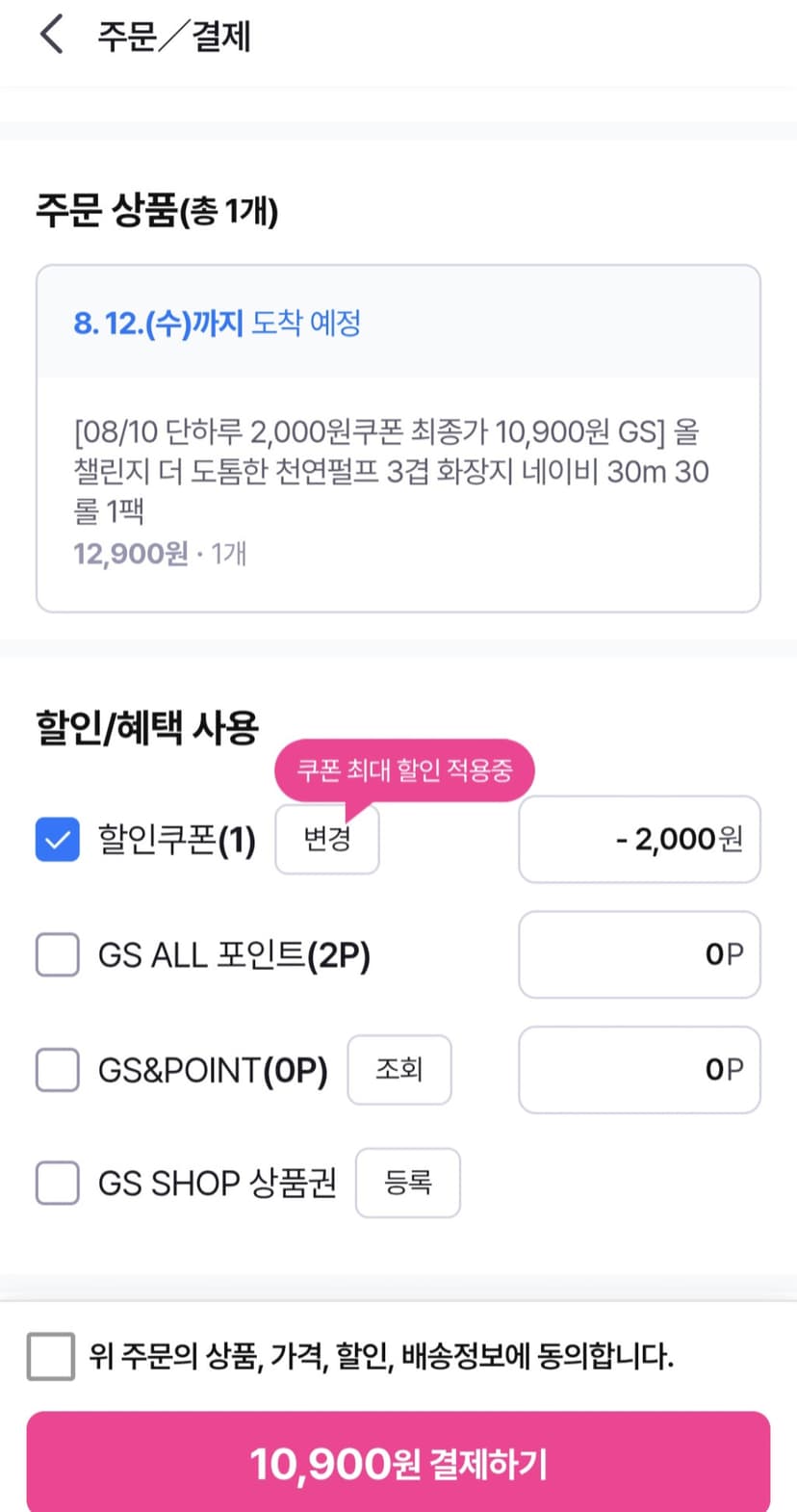Tap the 변경 button to change coupon
This screenshot has height=1512, width=797.
pos(327,839)
